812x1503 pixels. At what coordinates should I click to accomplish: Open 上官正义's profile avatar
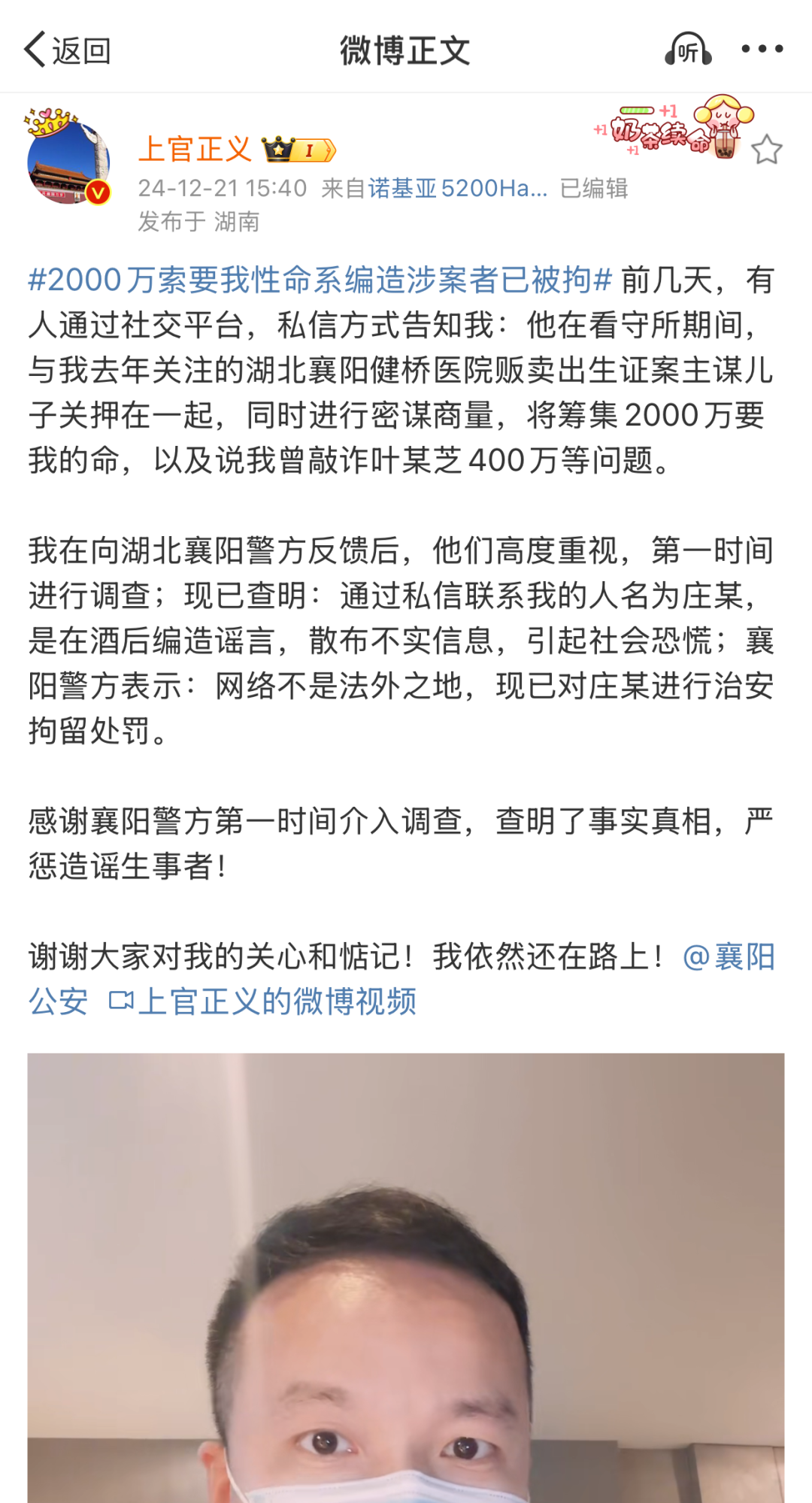(68, 160)
